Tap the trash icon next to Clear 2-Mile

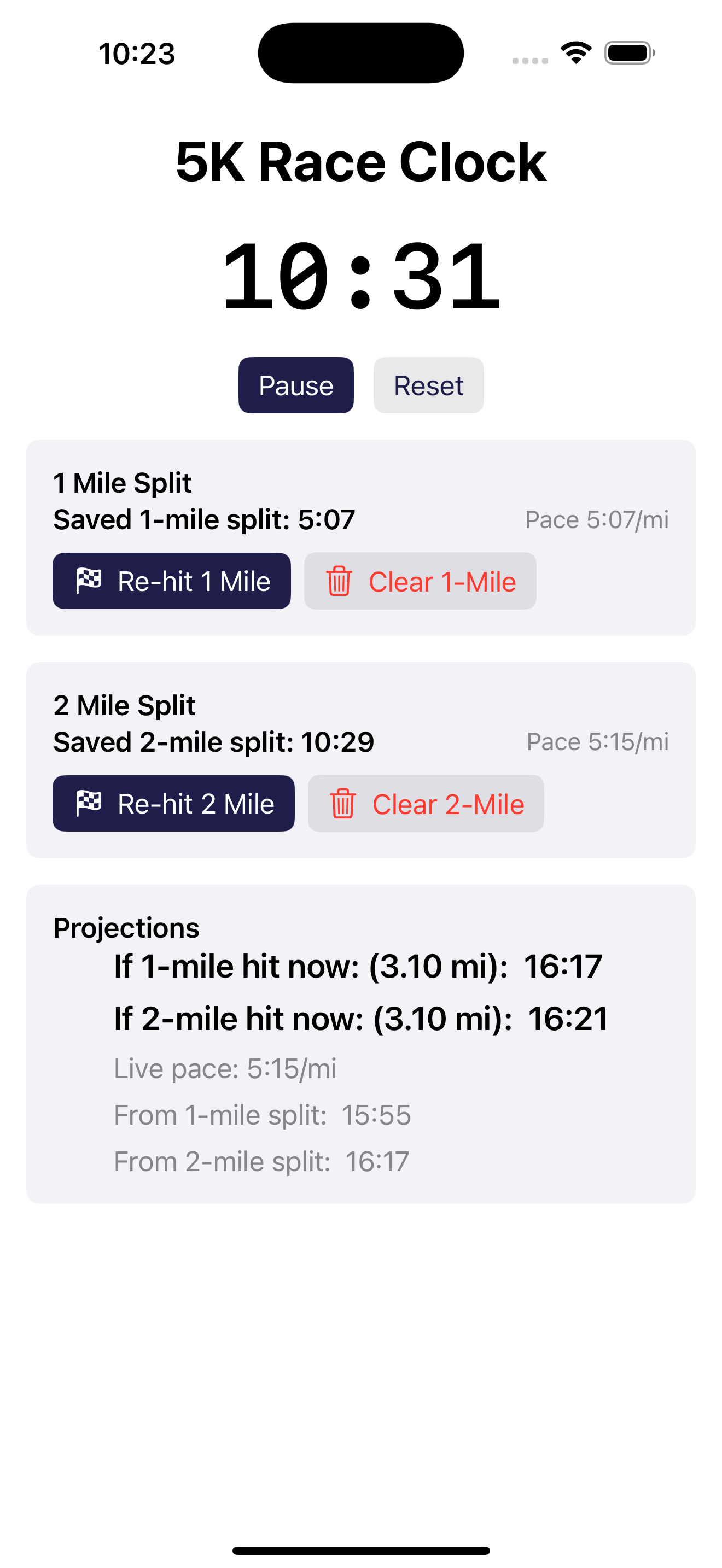344,804
